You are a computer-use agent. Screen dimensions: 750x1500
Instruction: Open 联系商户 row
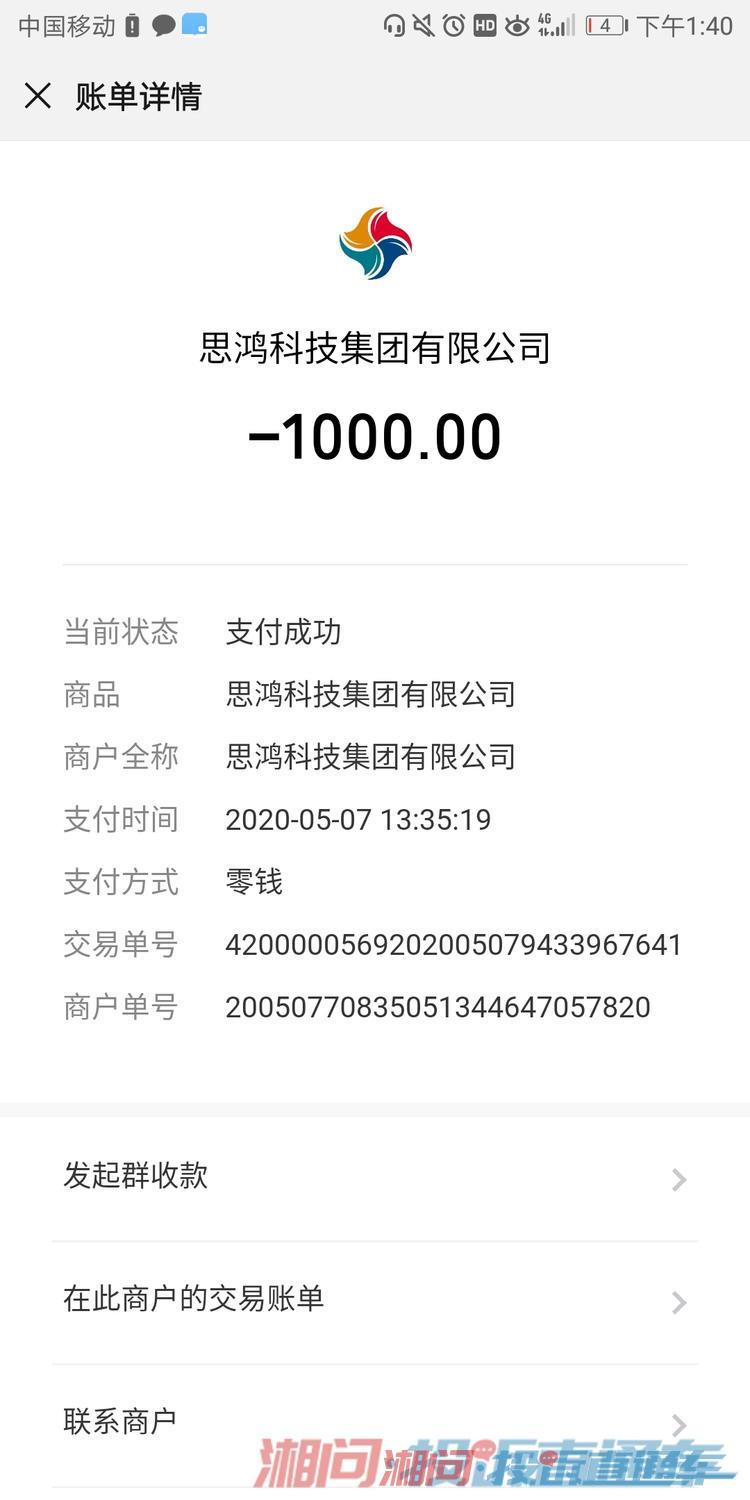[x=375, y=1421]
